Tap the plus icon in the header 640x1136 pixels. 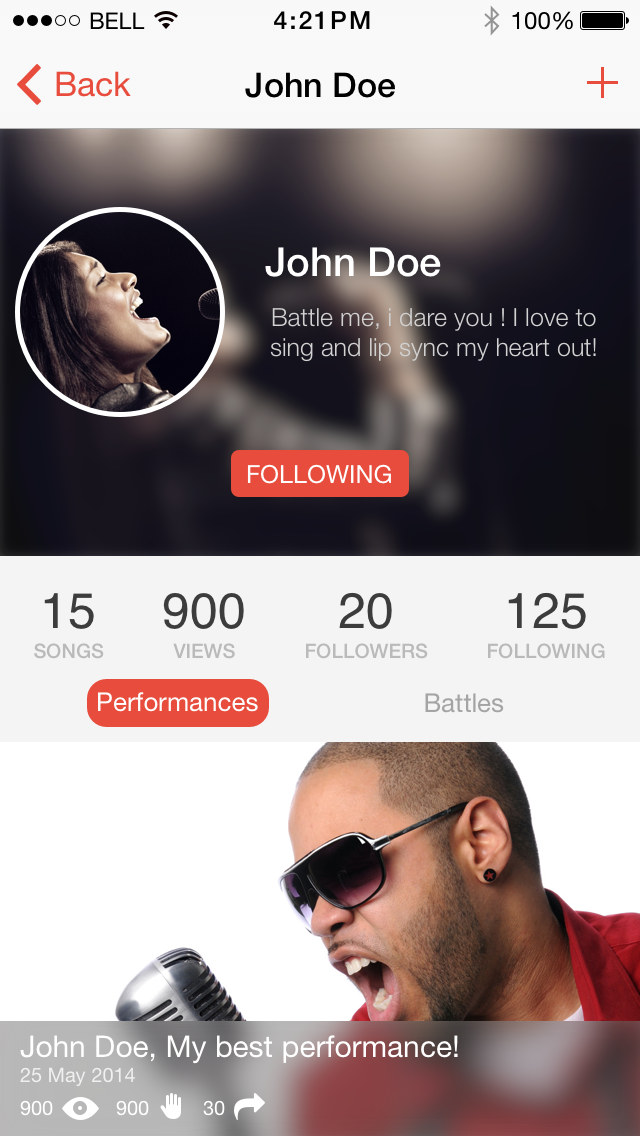coord(602,83)
